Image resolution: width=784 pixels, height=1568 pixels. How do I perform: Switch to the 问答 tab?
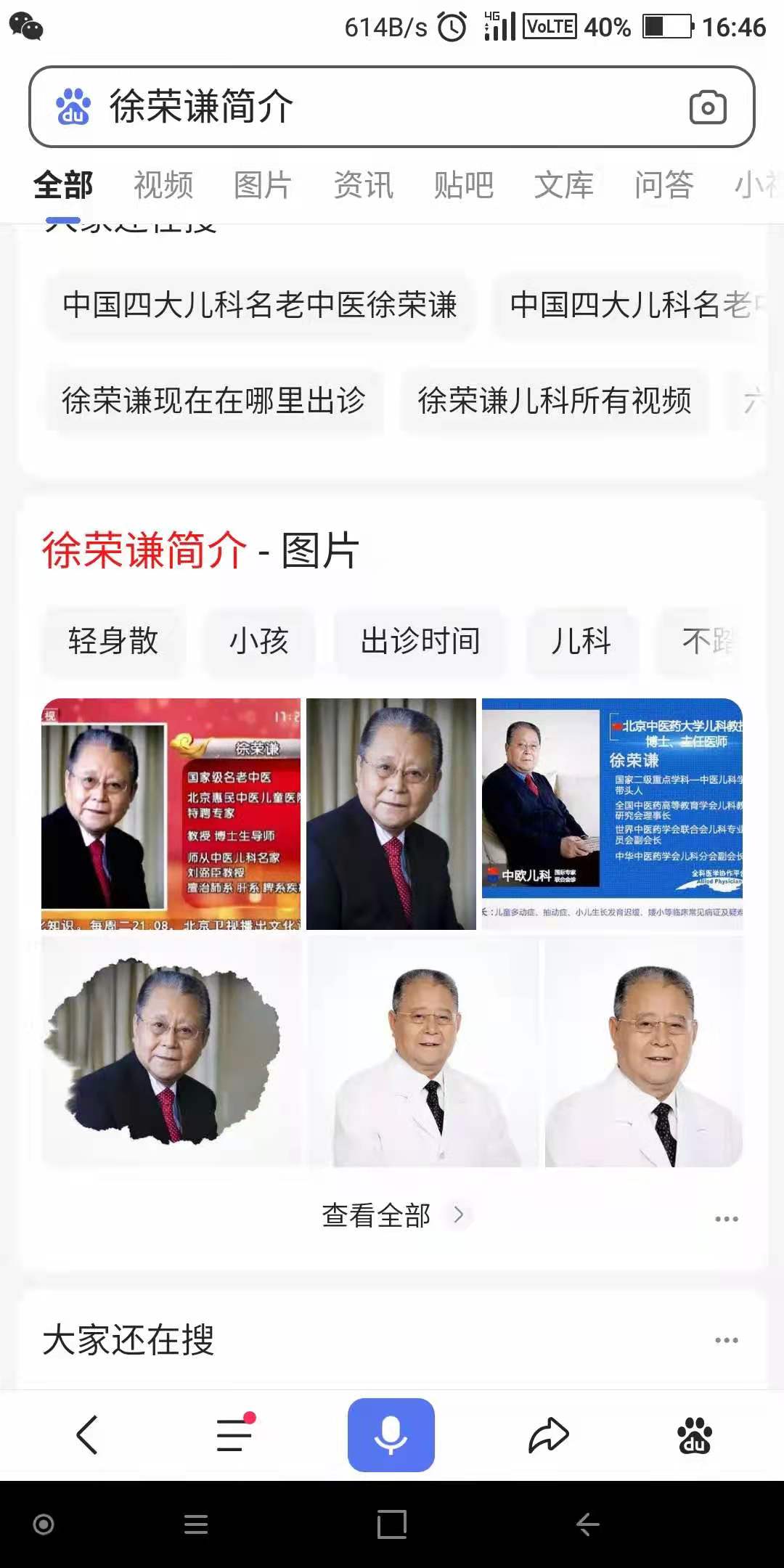663,185
